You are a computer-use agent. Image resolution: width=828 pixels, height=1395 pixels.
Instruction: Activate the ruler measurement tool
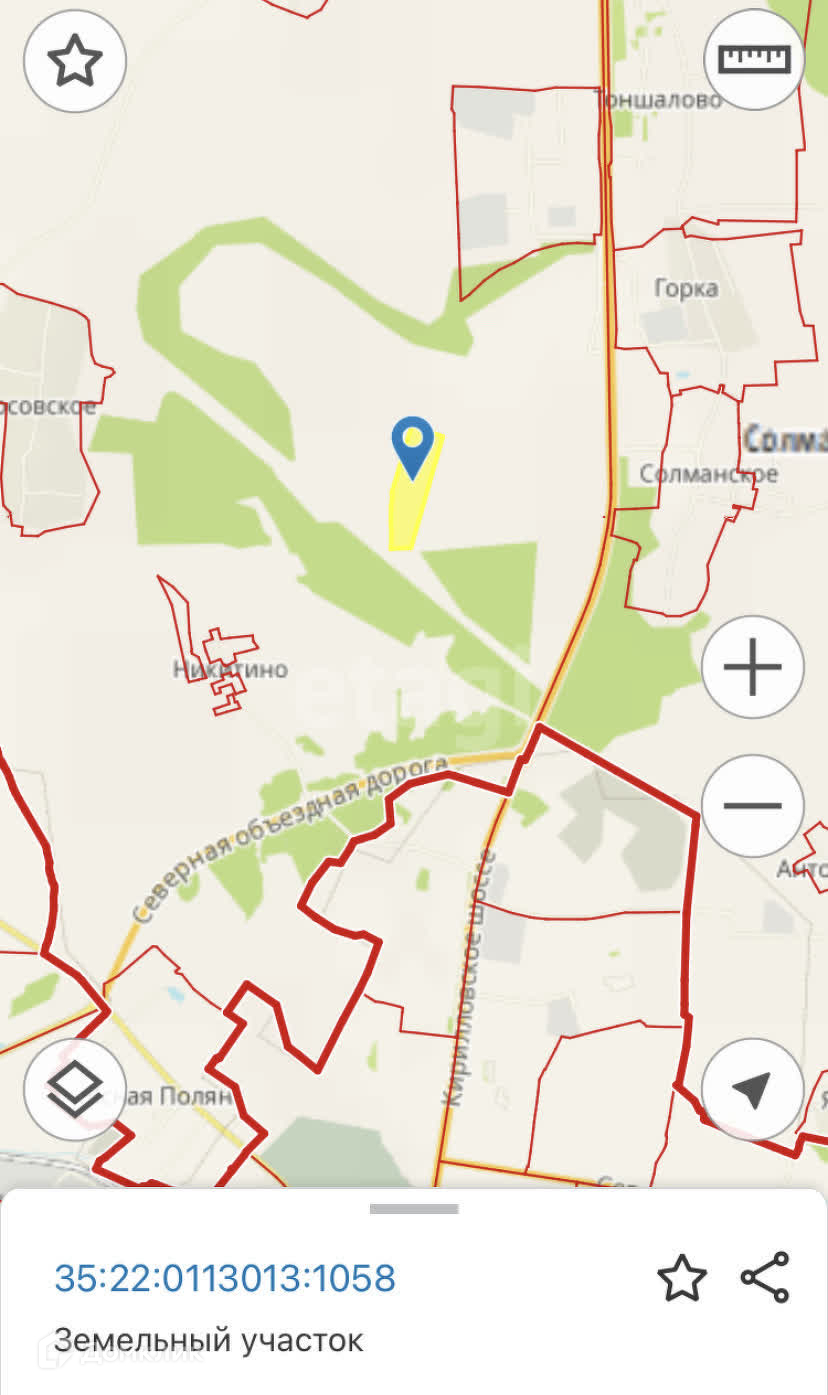pos(755,59)
